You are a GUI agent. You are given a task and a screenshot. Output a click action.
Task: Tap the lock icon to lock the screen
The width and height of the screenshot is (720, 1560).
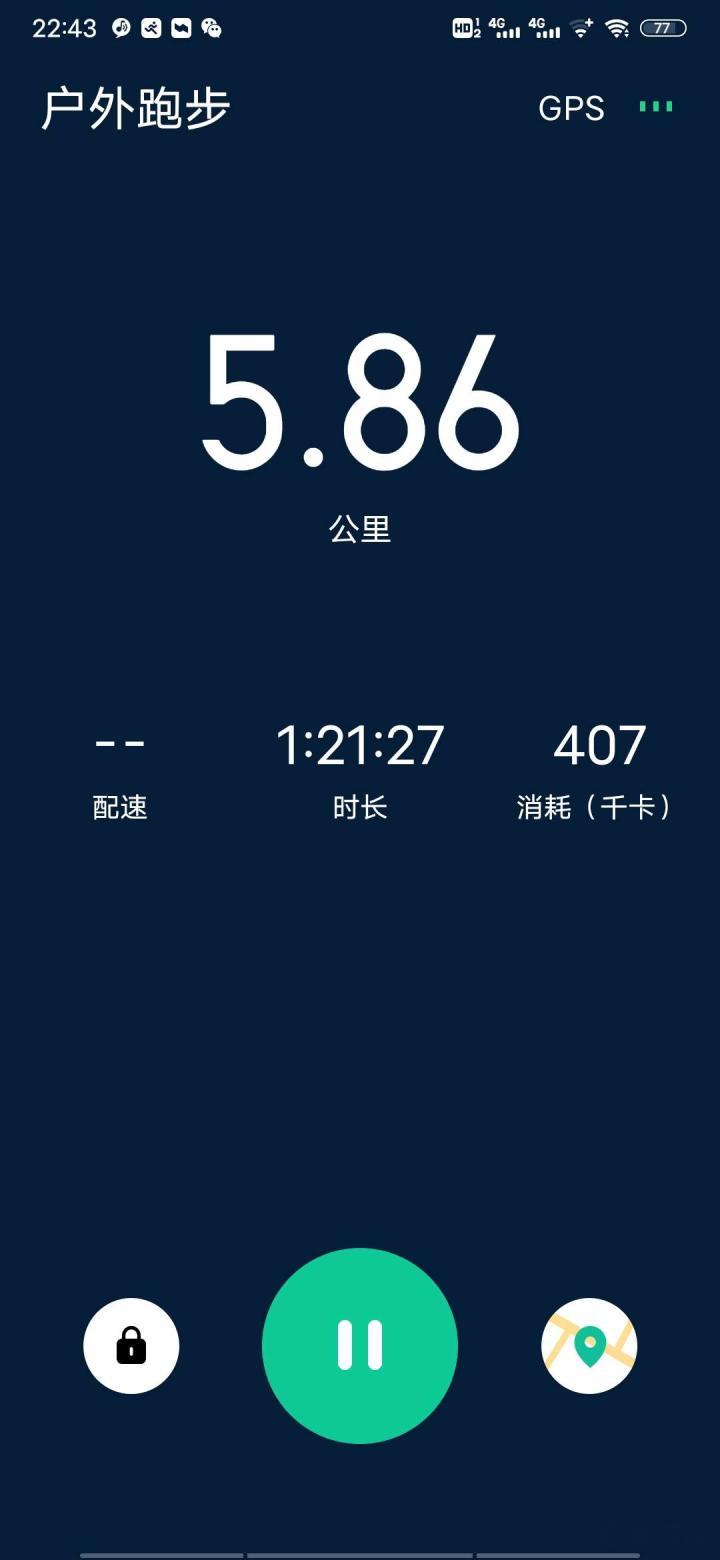click(131, 1346)
